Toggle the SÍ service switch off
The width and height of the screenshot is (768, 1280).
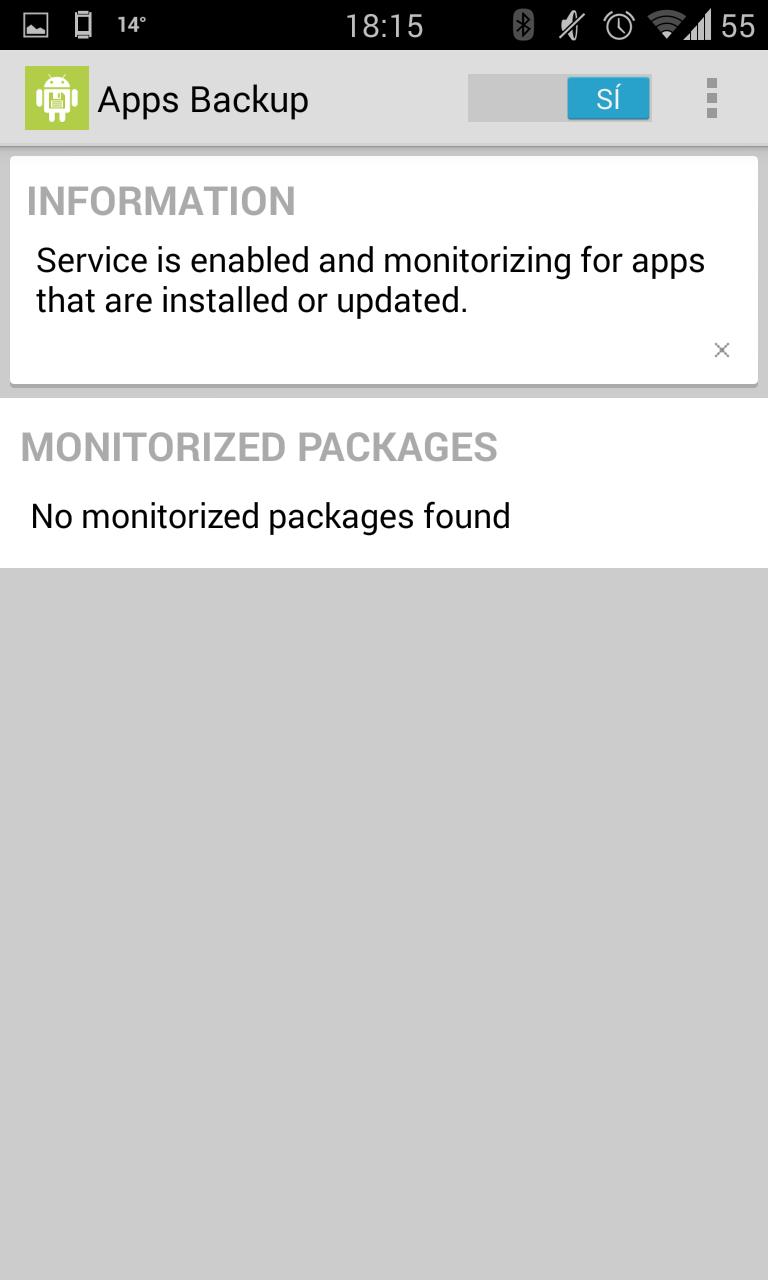[560, 99]
